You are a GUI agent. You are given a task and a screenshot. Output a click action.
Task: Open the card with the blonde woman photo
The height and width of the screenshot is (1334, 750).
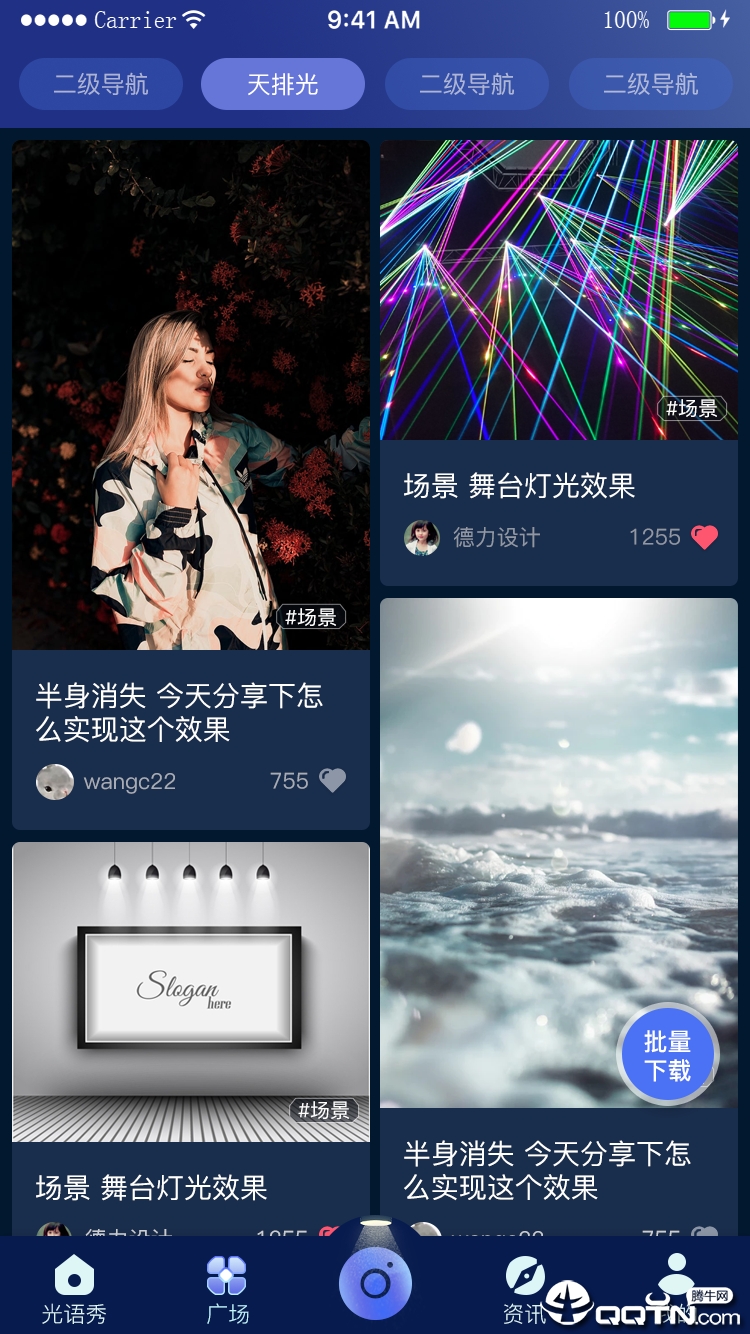[x=190, y=395]
